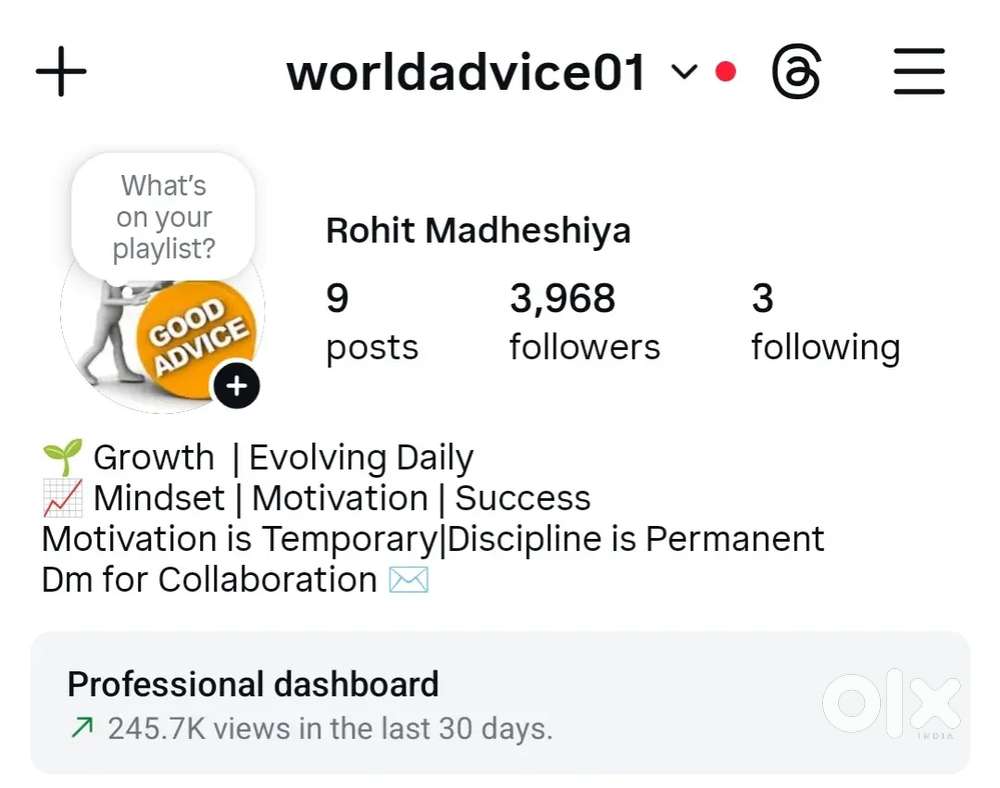Image resolution: width=1000 pixels, height=788 pixels.
Task: View the 9 posts count
Action: [371, 322]
